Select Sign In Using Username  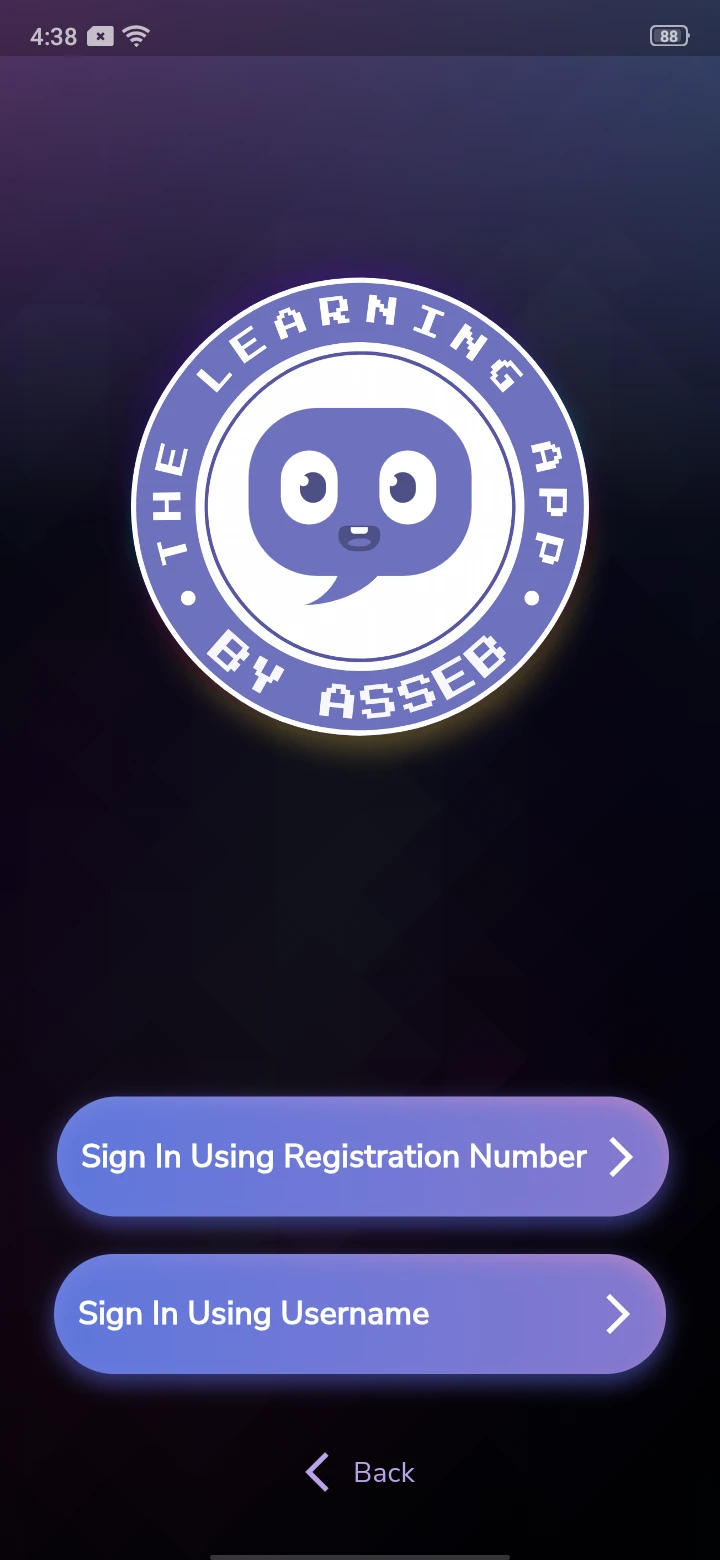point(360,1314)
